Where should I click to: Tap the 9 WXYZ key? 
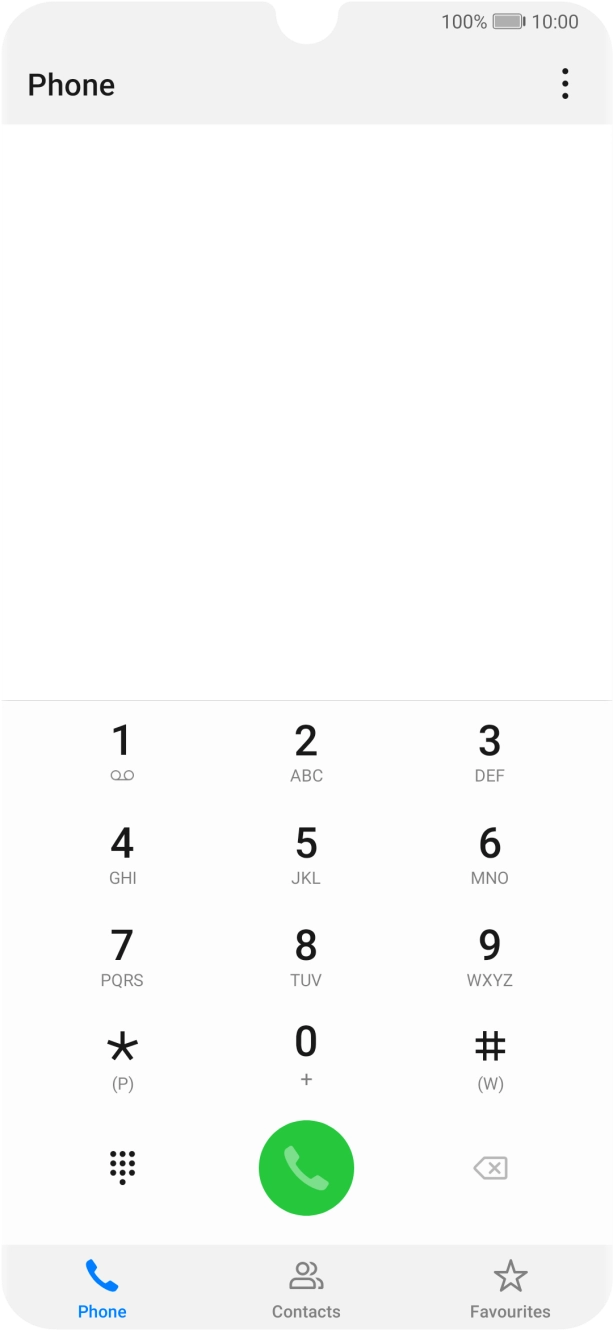tap(490, 957)
